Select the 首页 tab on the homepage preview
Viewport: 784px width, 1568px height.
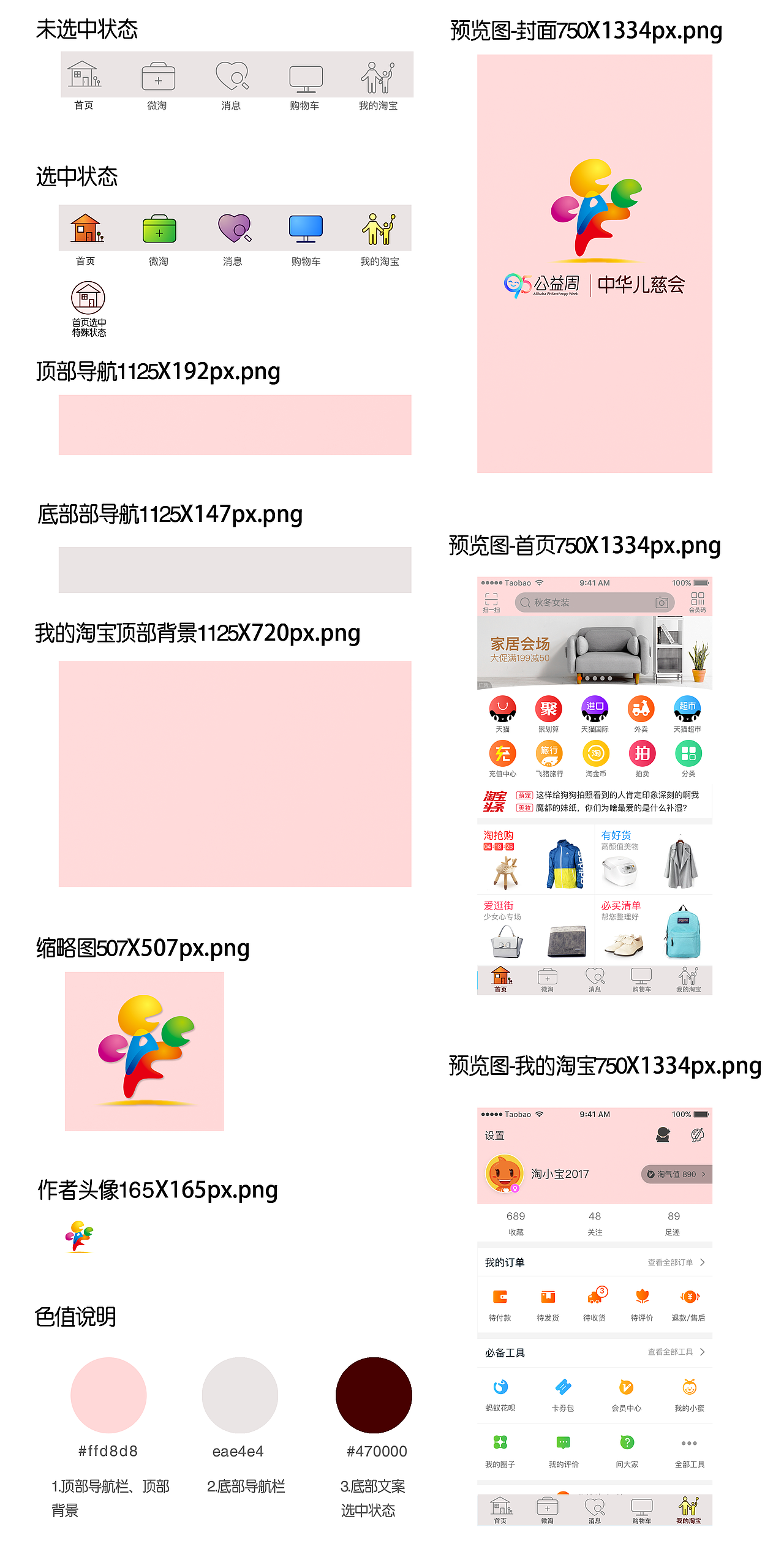point(501,980)
